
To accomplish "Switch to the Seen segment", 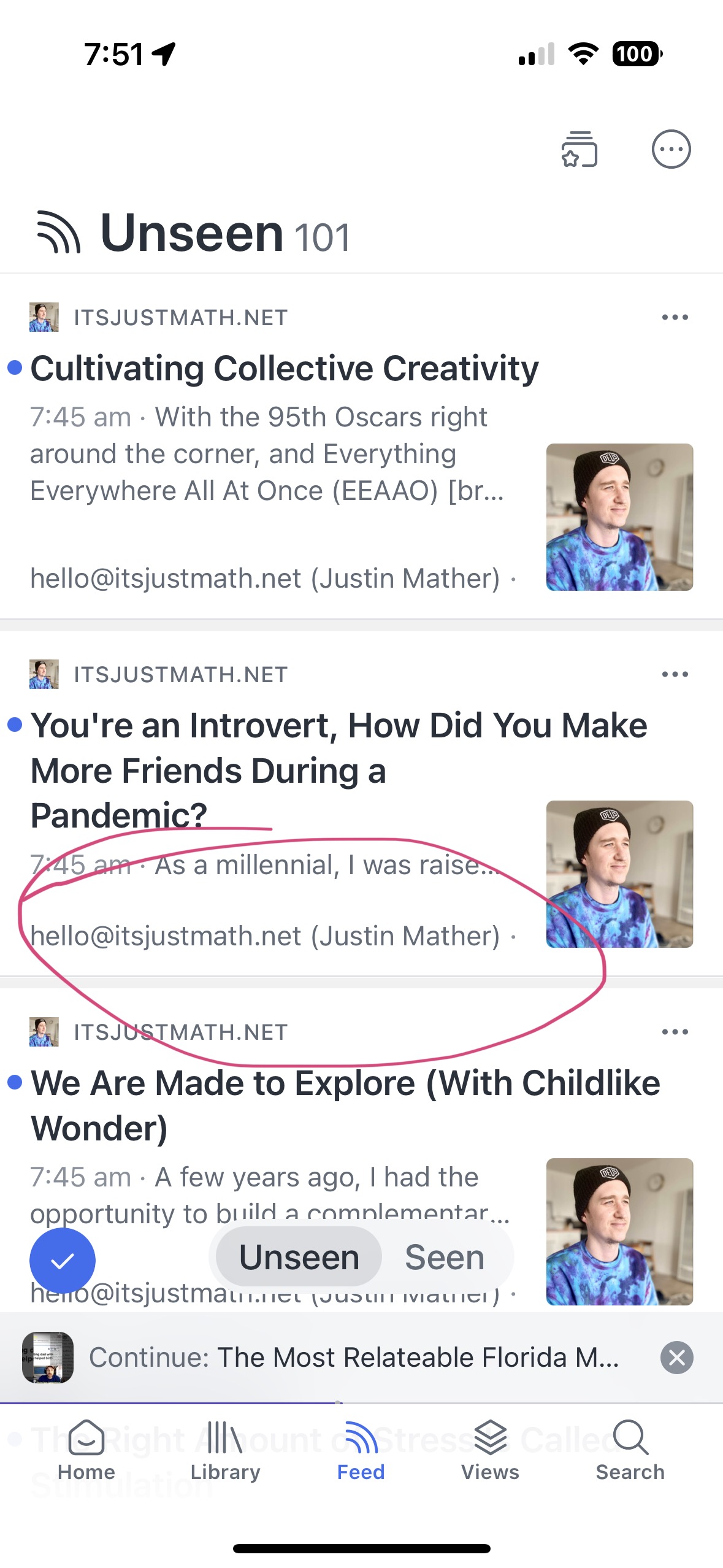I will (445, 1258).
